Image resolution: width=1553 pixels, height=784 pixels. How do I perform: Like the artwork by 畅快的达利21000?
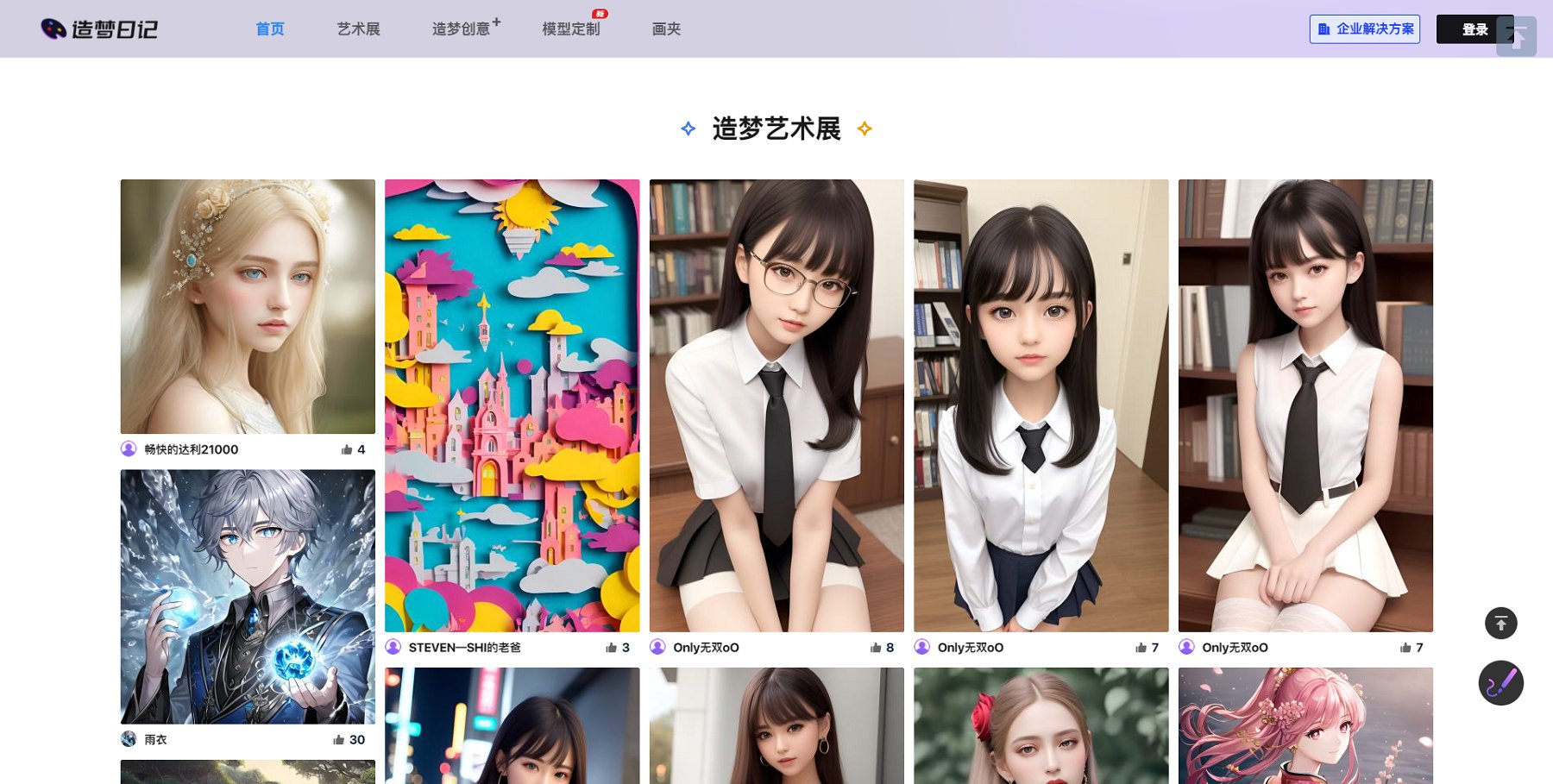click(347, 449)
